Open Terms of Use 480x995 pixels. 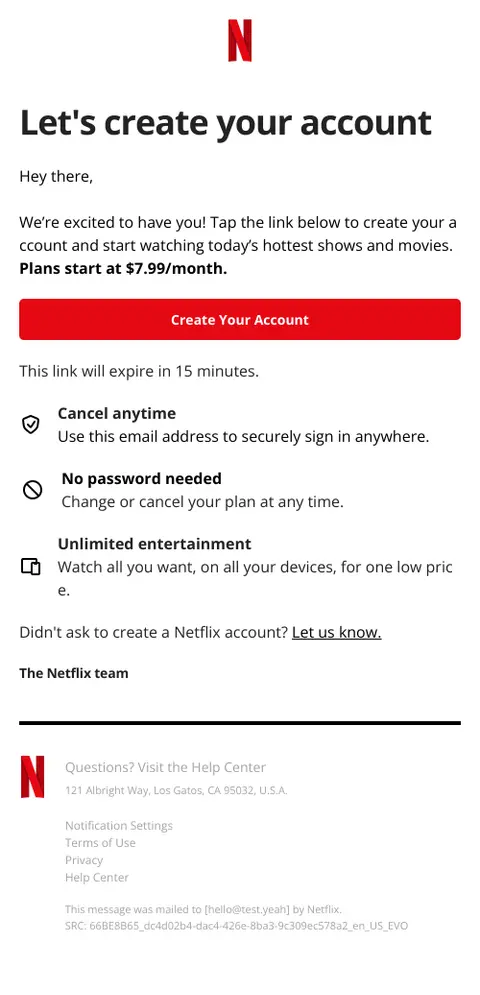pos(100,843)
